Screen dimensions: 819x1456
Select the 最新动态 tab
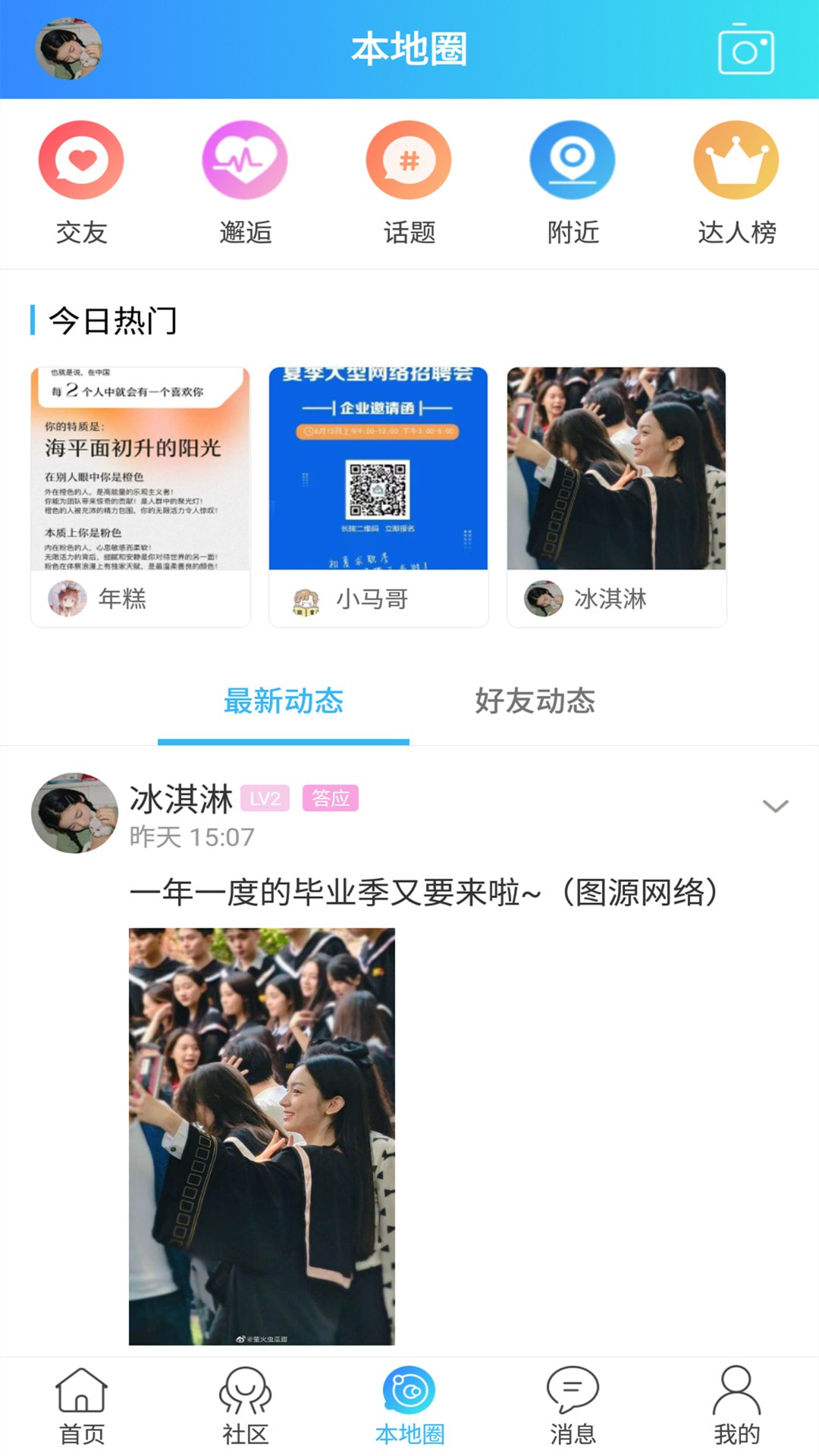point(283,702)
